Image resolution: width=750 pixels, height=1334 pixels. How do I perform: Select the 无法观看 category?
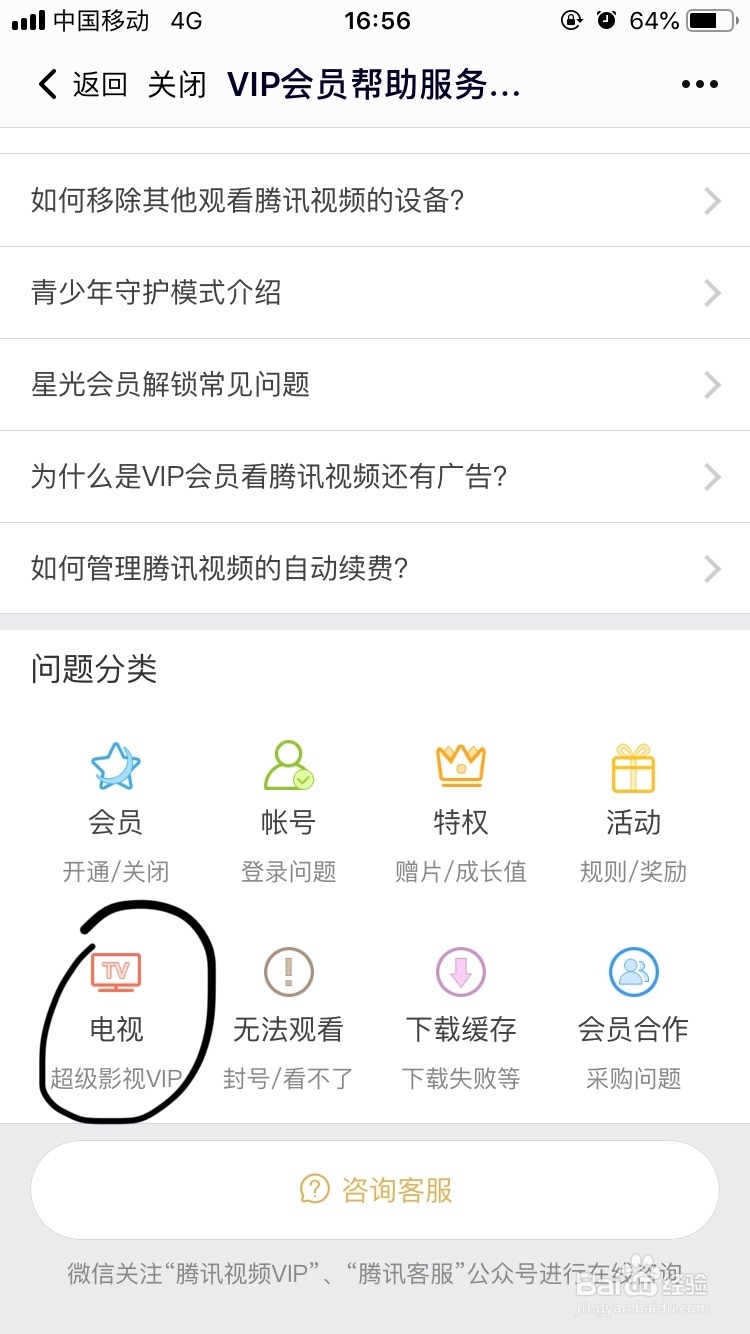click(288, 1019)
